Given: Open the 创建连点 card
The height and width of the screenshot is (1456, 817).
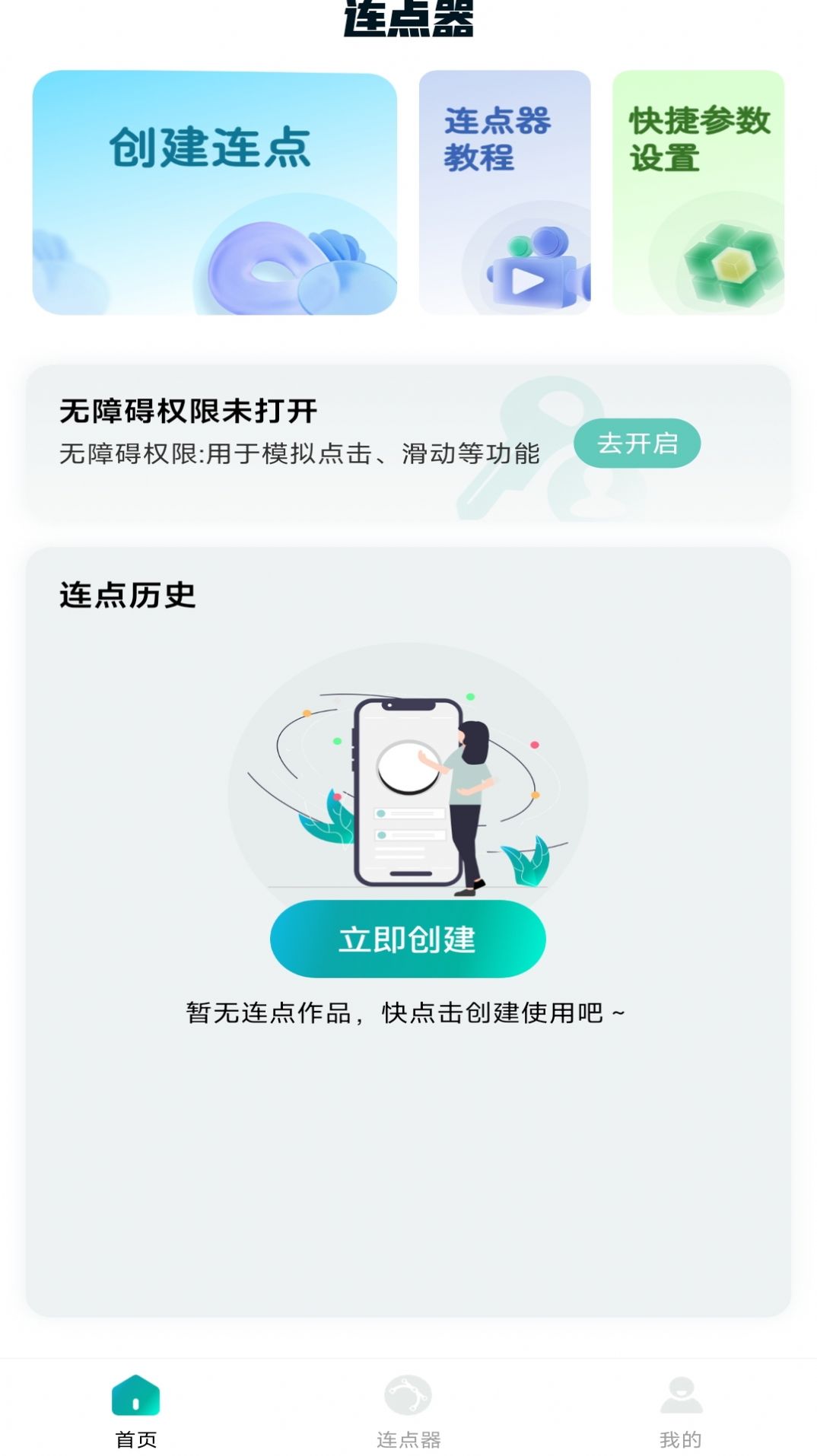Looking at the screenshot, I should pos(214,192).
